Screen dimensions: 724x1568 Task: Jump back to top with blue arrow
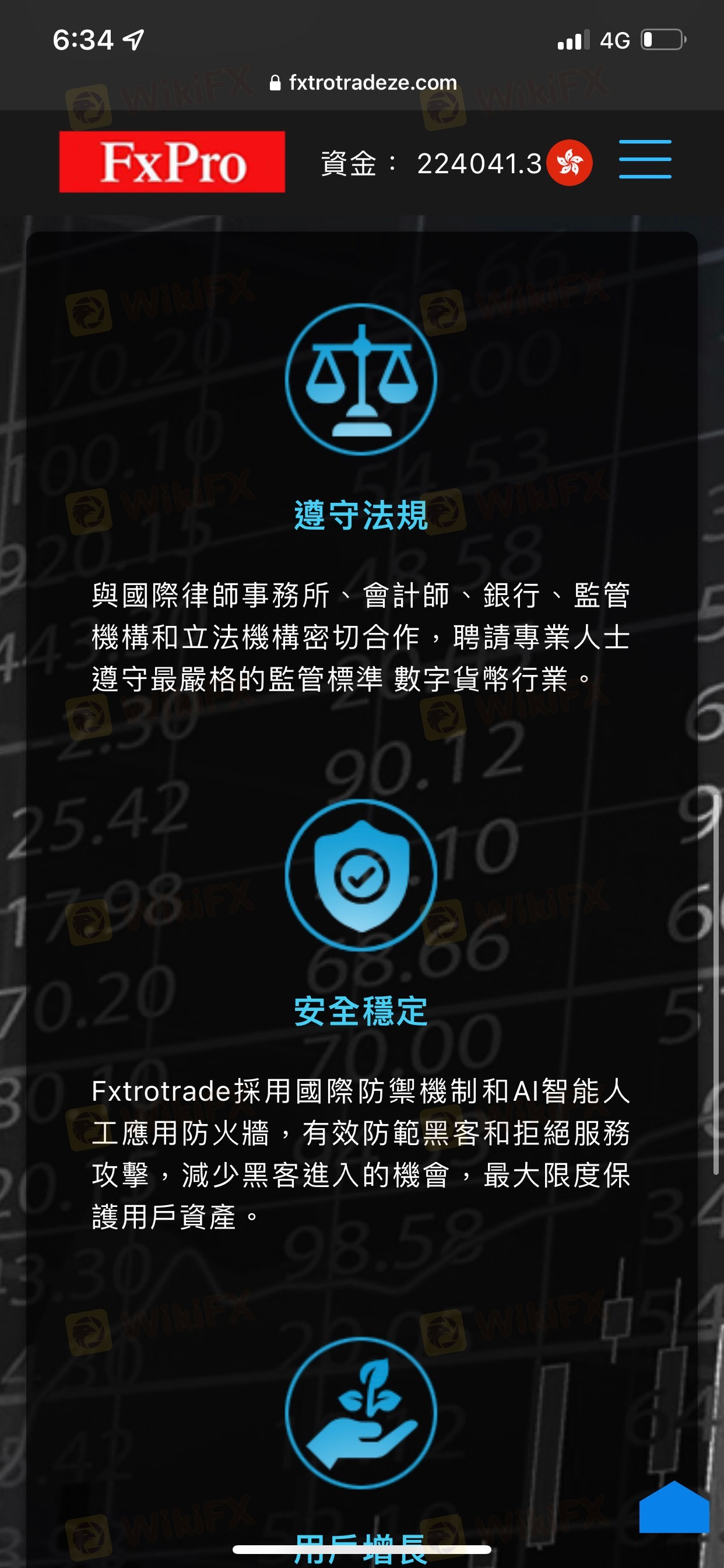(x=673, y=1507)
